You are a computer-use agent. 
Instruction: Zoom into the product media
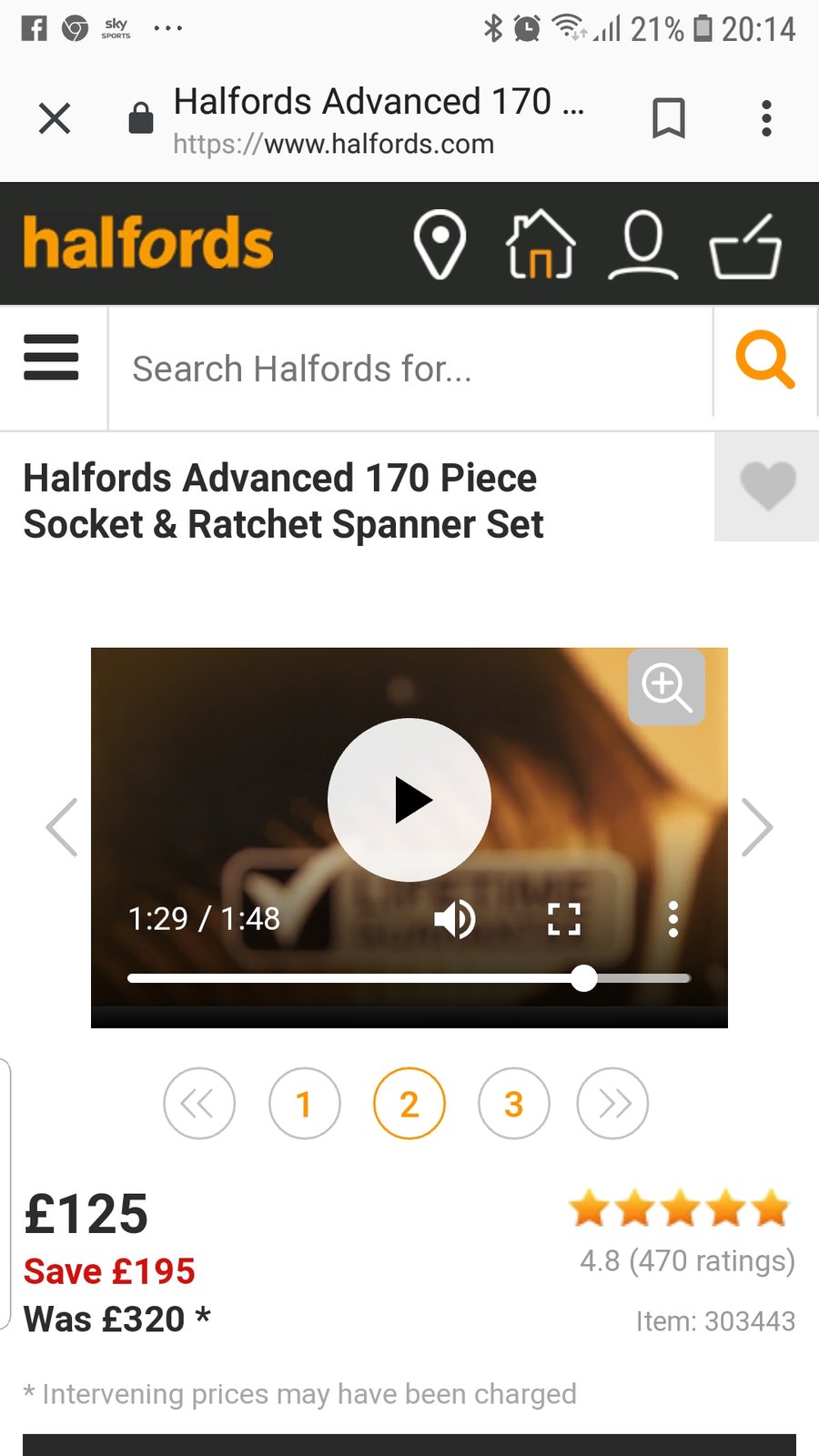(666, 687)
